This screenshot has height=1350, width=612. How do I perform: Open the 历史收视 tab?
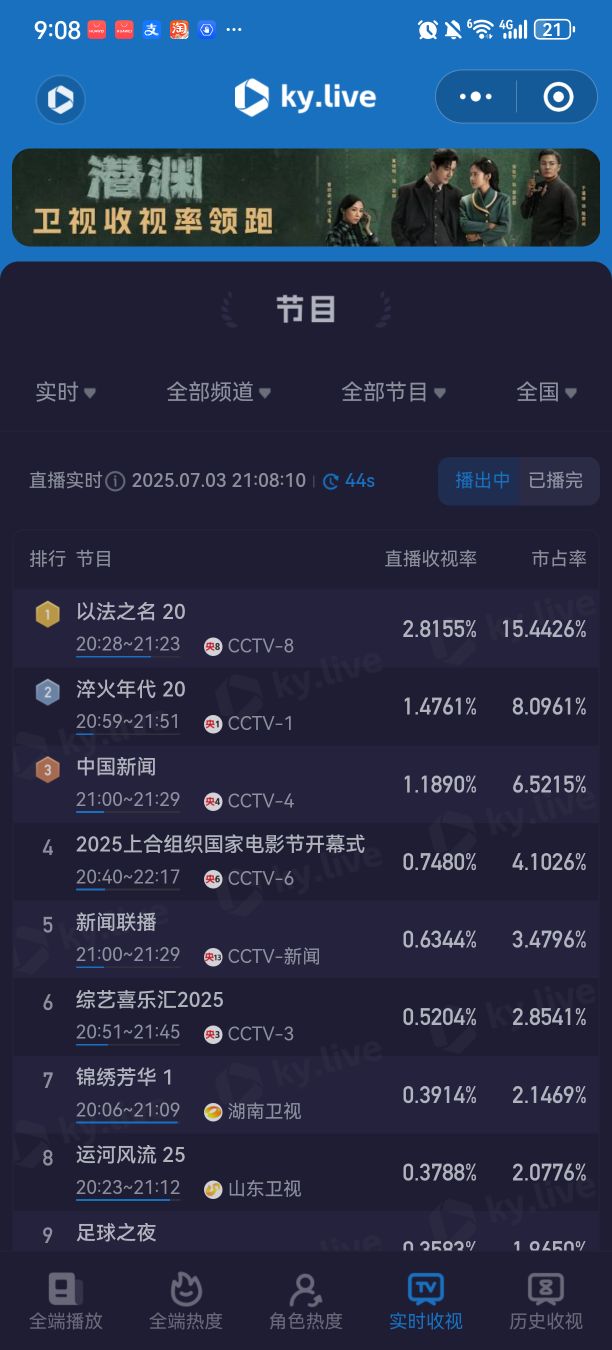pyautogui.click(x=546, y=1301)
